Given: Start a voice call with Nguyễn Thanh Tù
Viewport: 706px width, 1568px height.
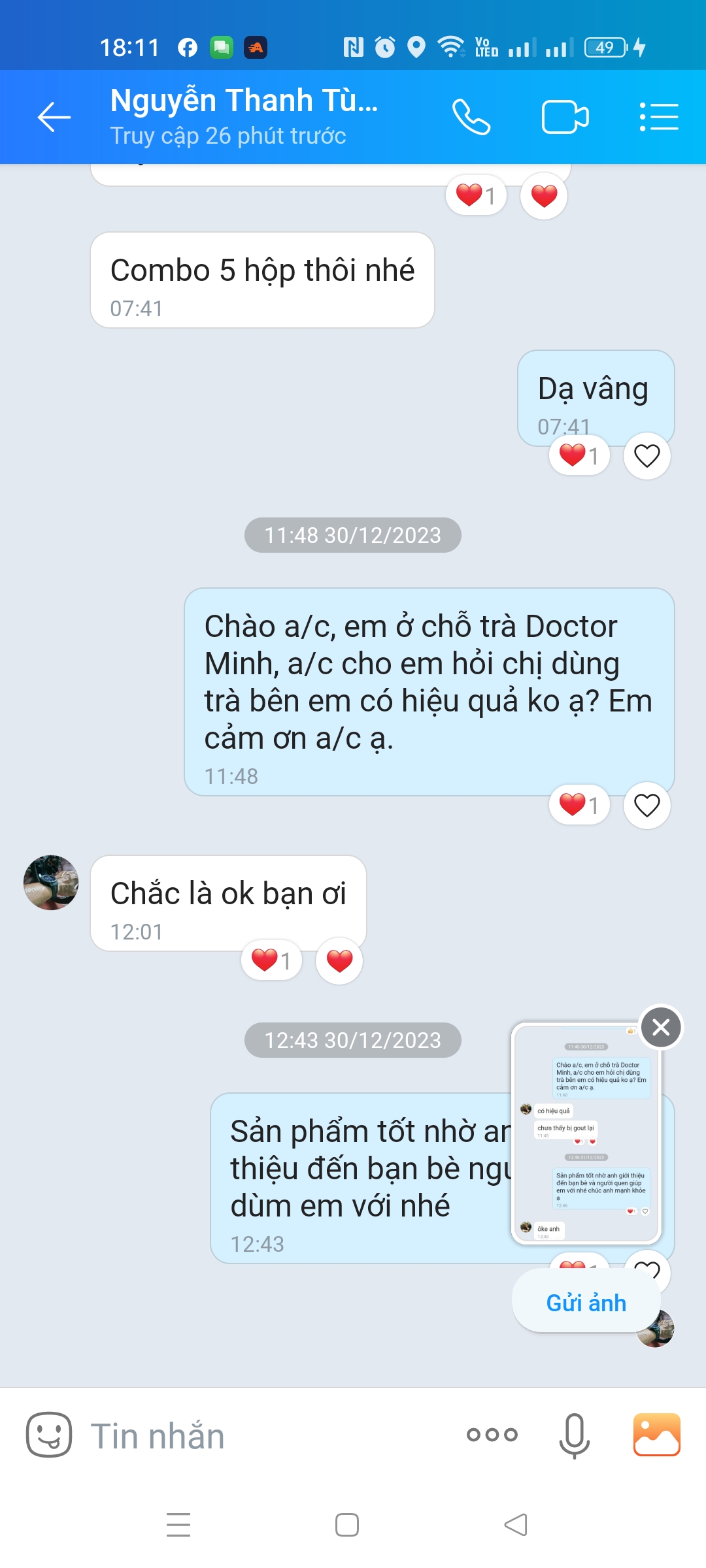Looking at the screenshot, I should pos(471,118).
